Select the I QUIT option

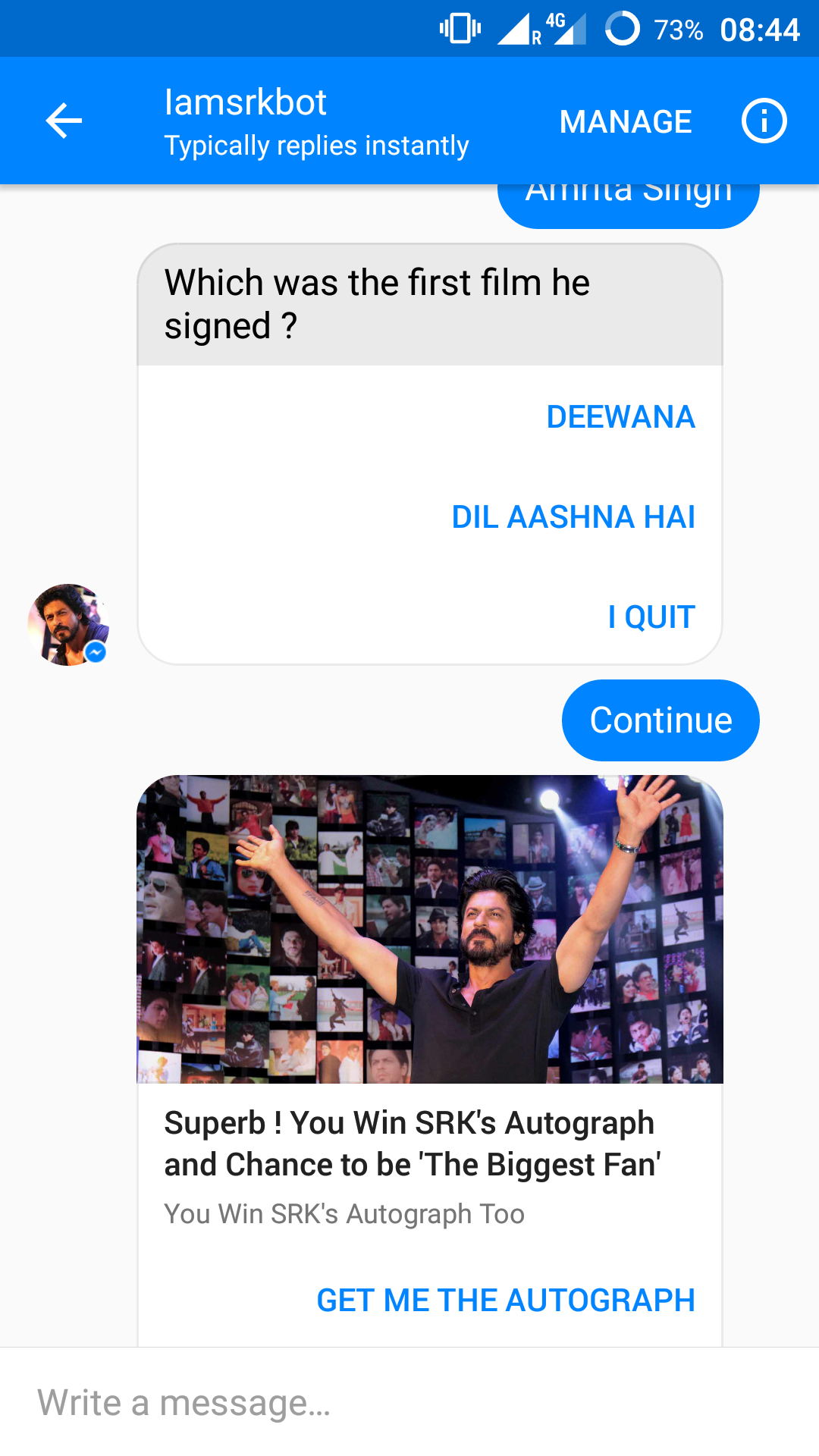tap(651, 617)
